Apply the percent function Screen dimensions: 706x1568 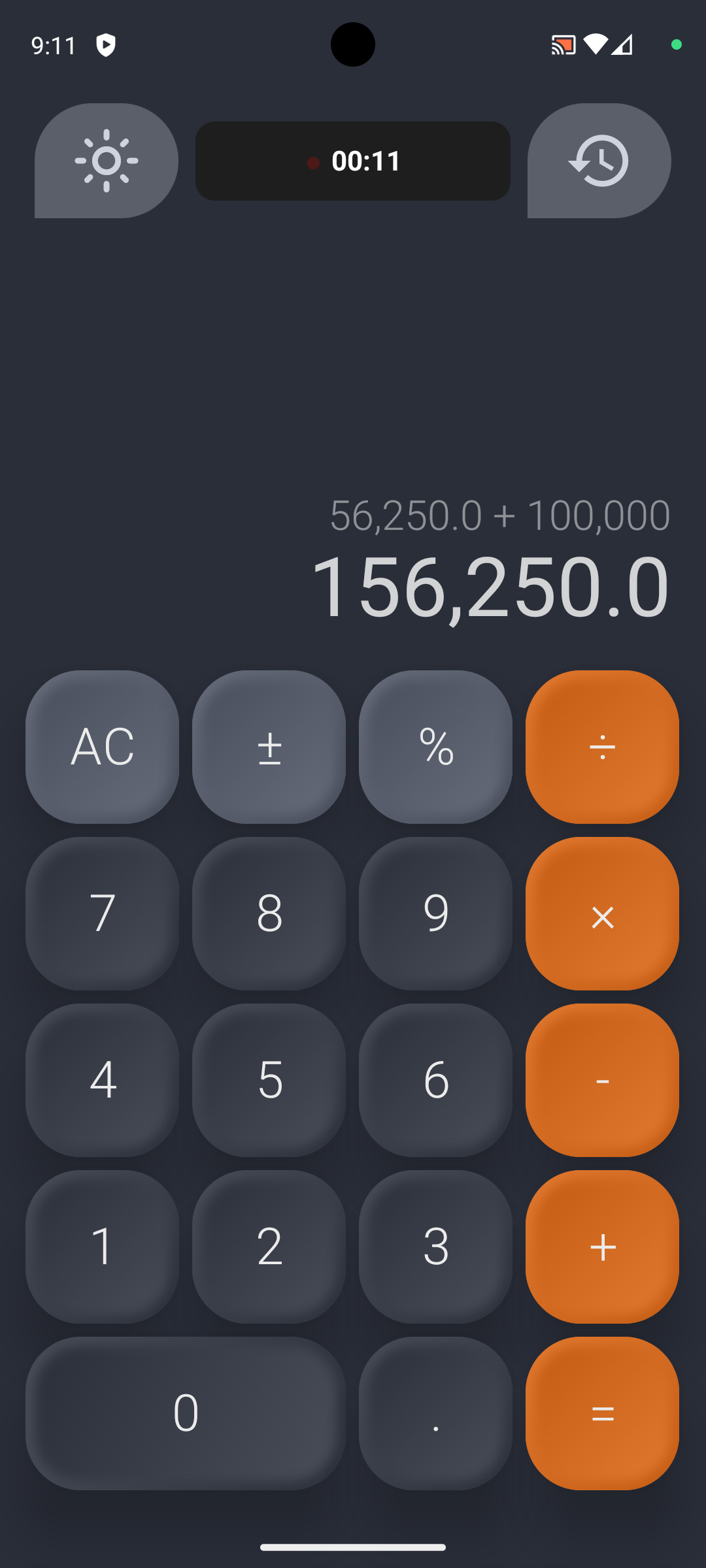click(x=435, y=747)
